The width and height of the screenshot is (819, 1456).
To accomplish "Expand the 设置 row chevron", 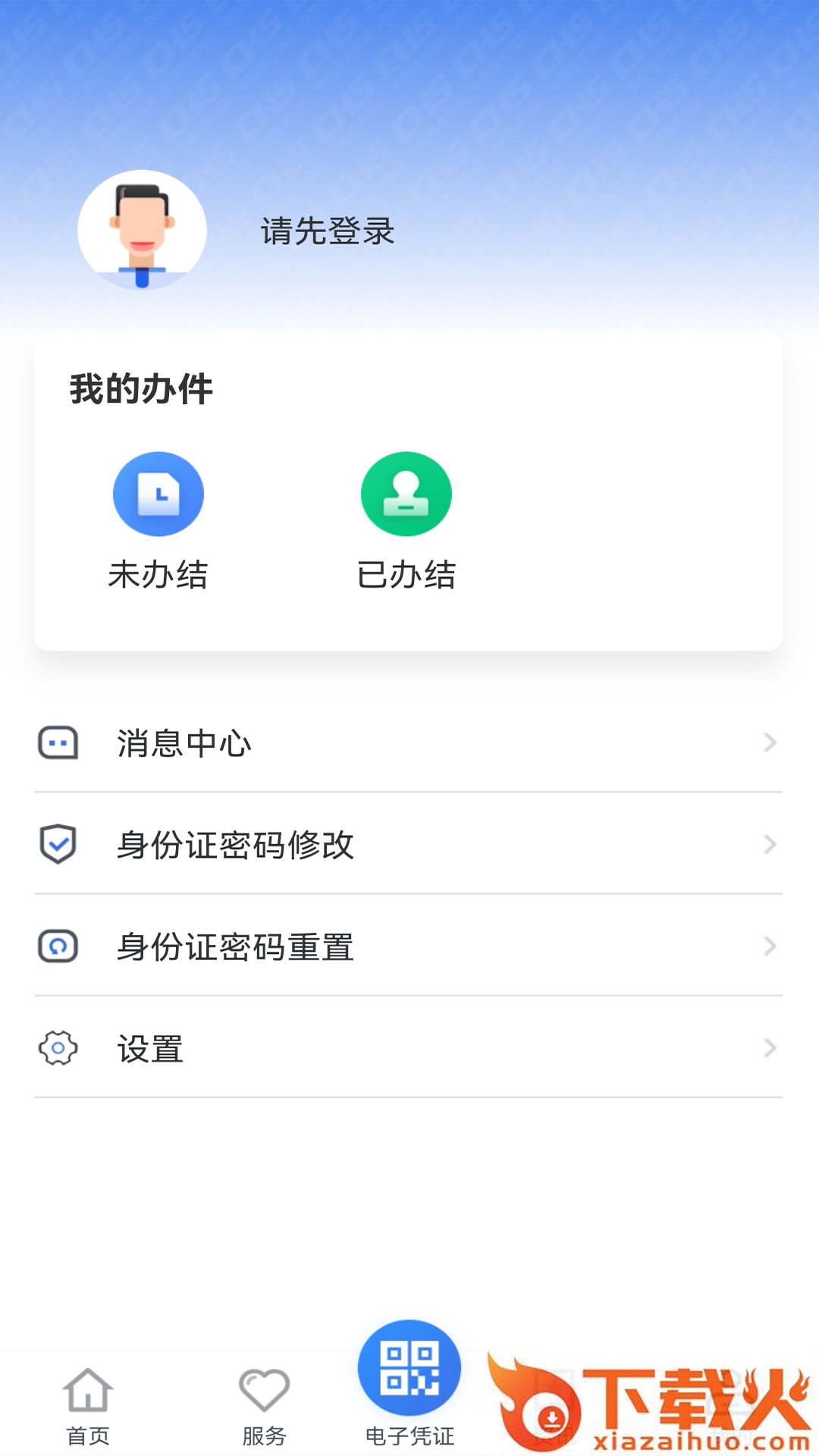I will [770, 1048].
